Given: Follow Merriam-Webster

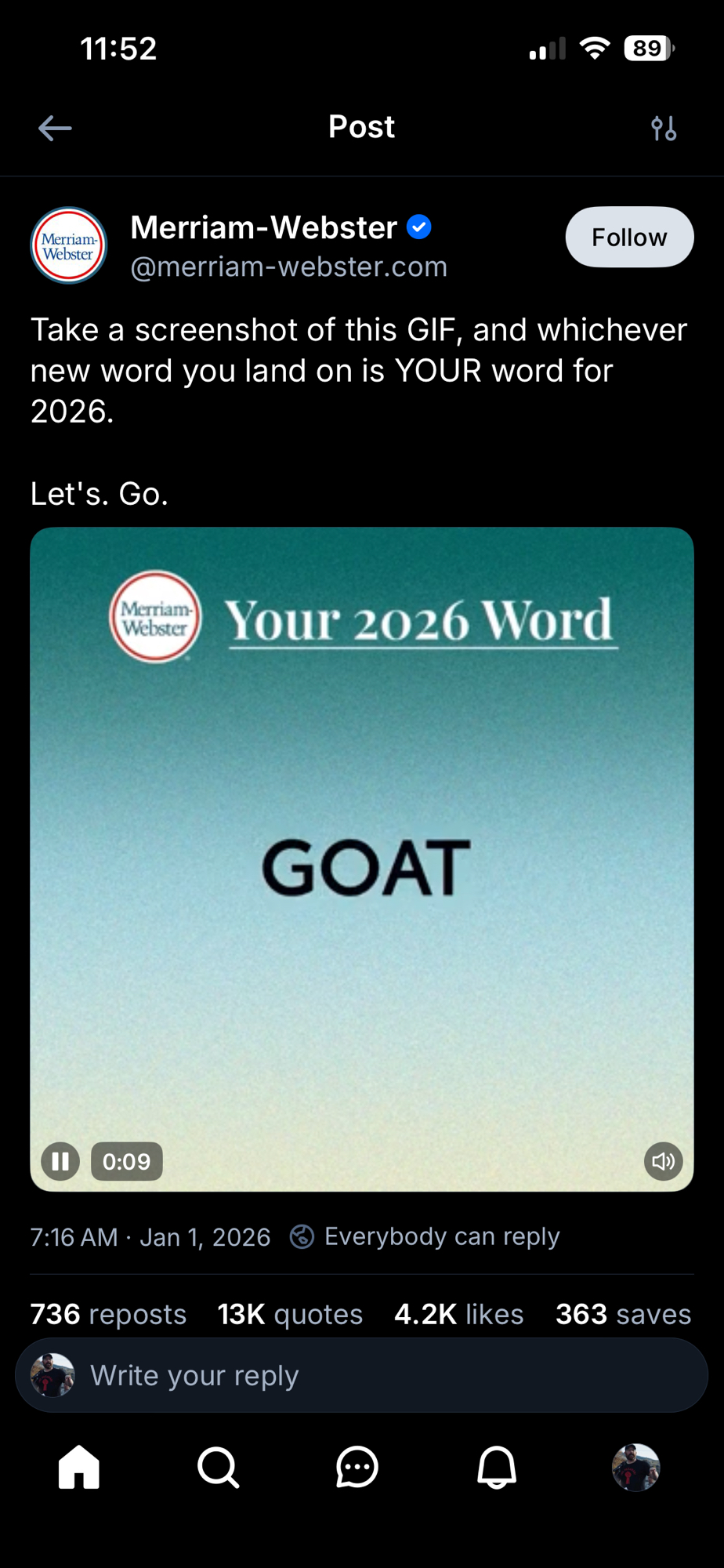Looking at the screenshot, I should tap(629, 237).
